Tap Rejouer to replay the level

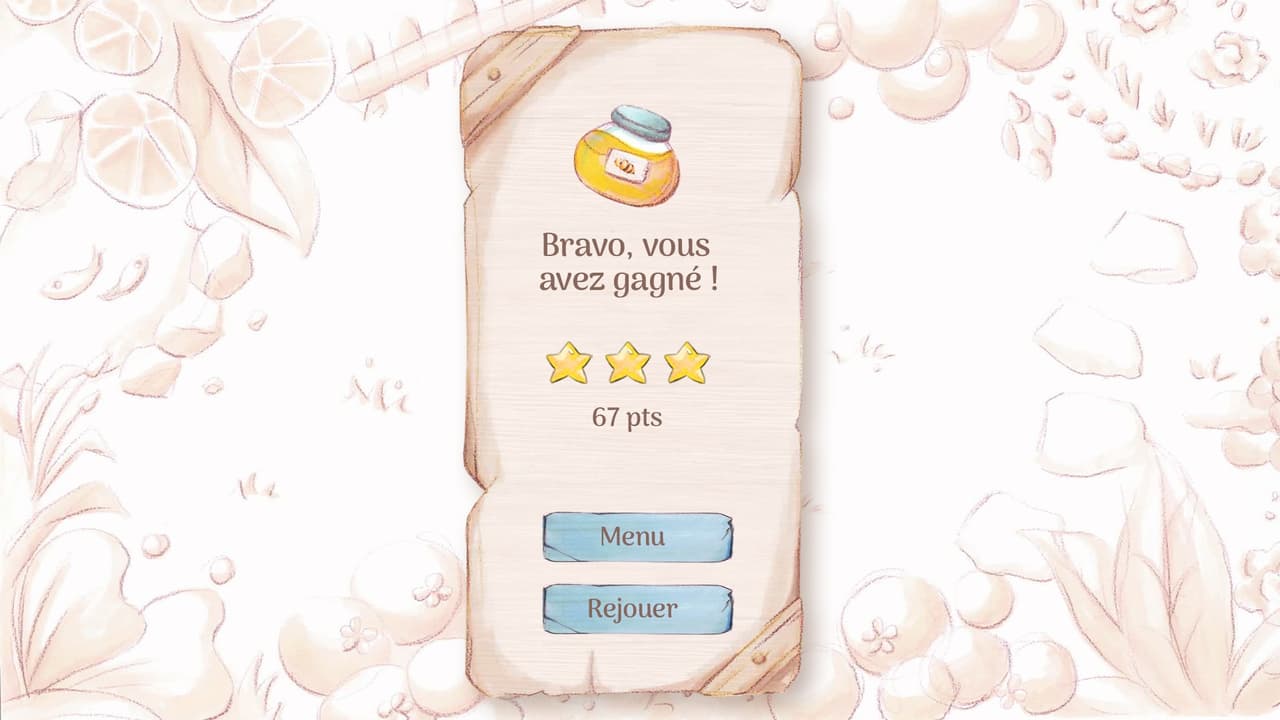(637, 609)
